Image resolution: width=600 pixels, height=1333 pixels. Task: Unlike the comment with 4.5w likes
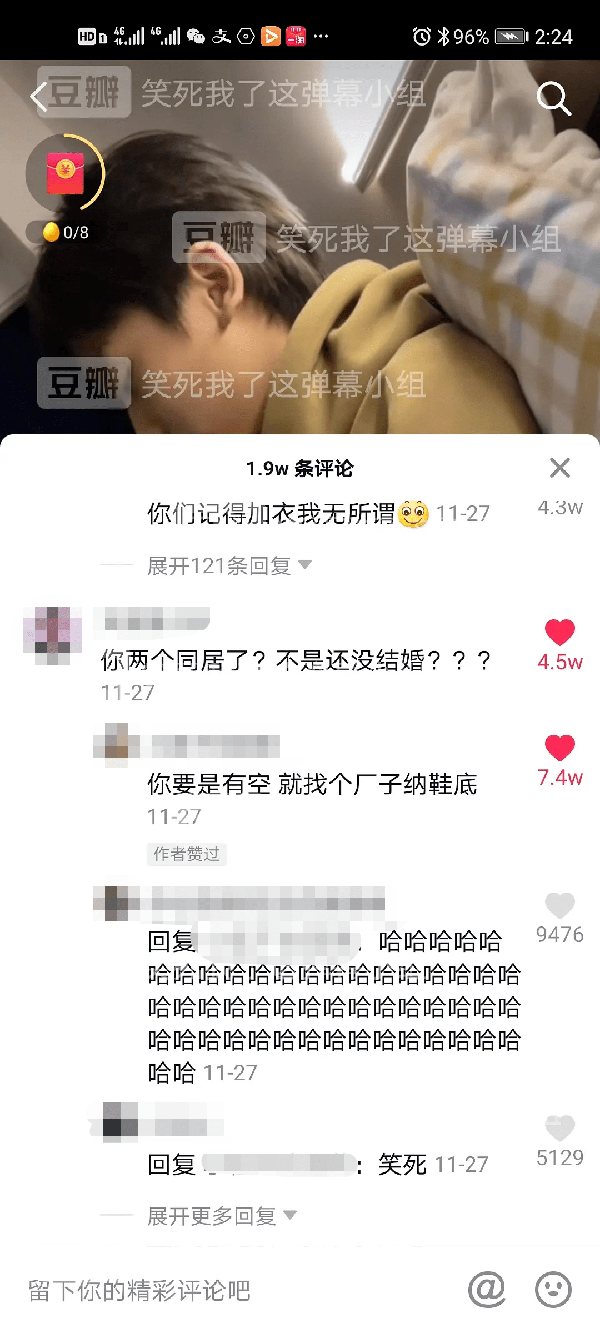click(560, 632)
